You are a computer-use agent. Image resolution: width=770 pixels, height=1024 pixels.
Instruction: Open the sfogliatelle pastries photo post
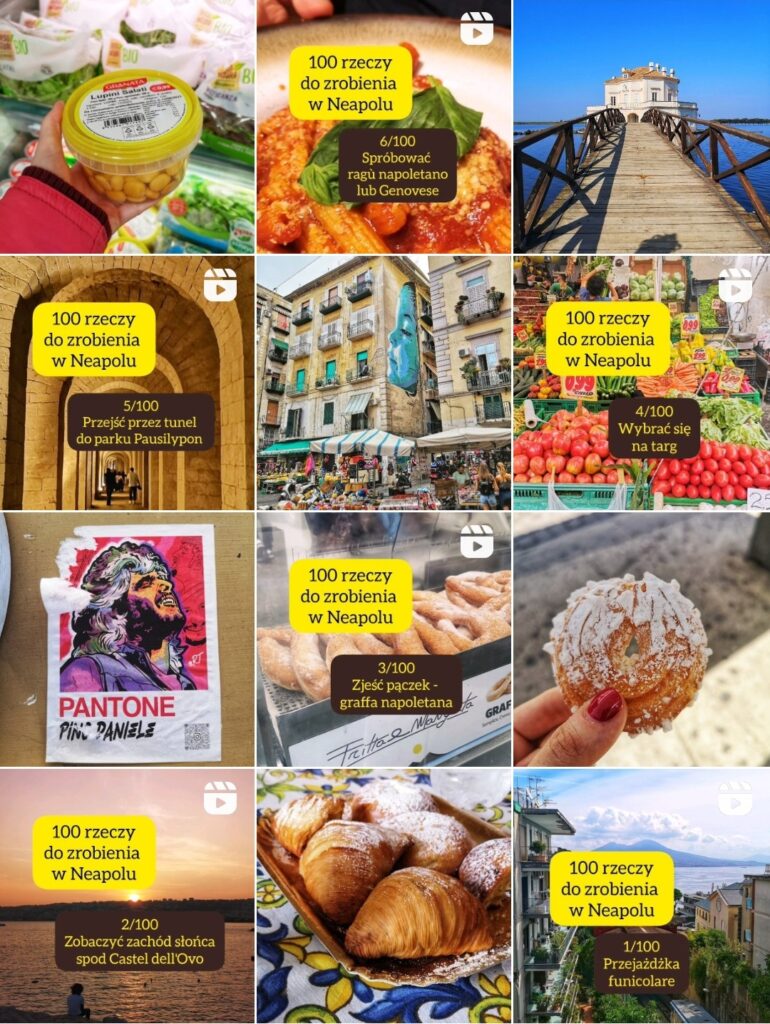(x=384, y=895)
